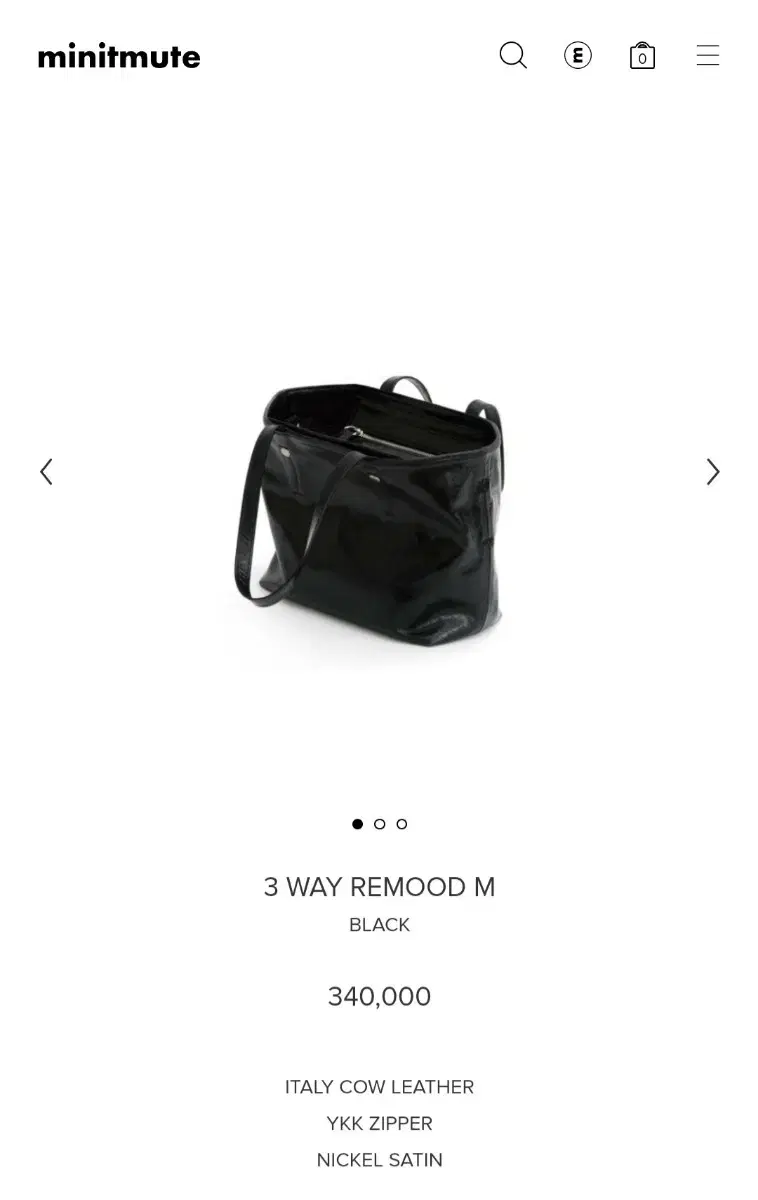Screen dimensions: 758x1200
Task: Show the next product image via right chevron
Action: point(712,471)
